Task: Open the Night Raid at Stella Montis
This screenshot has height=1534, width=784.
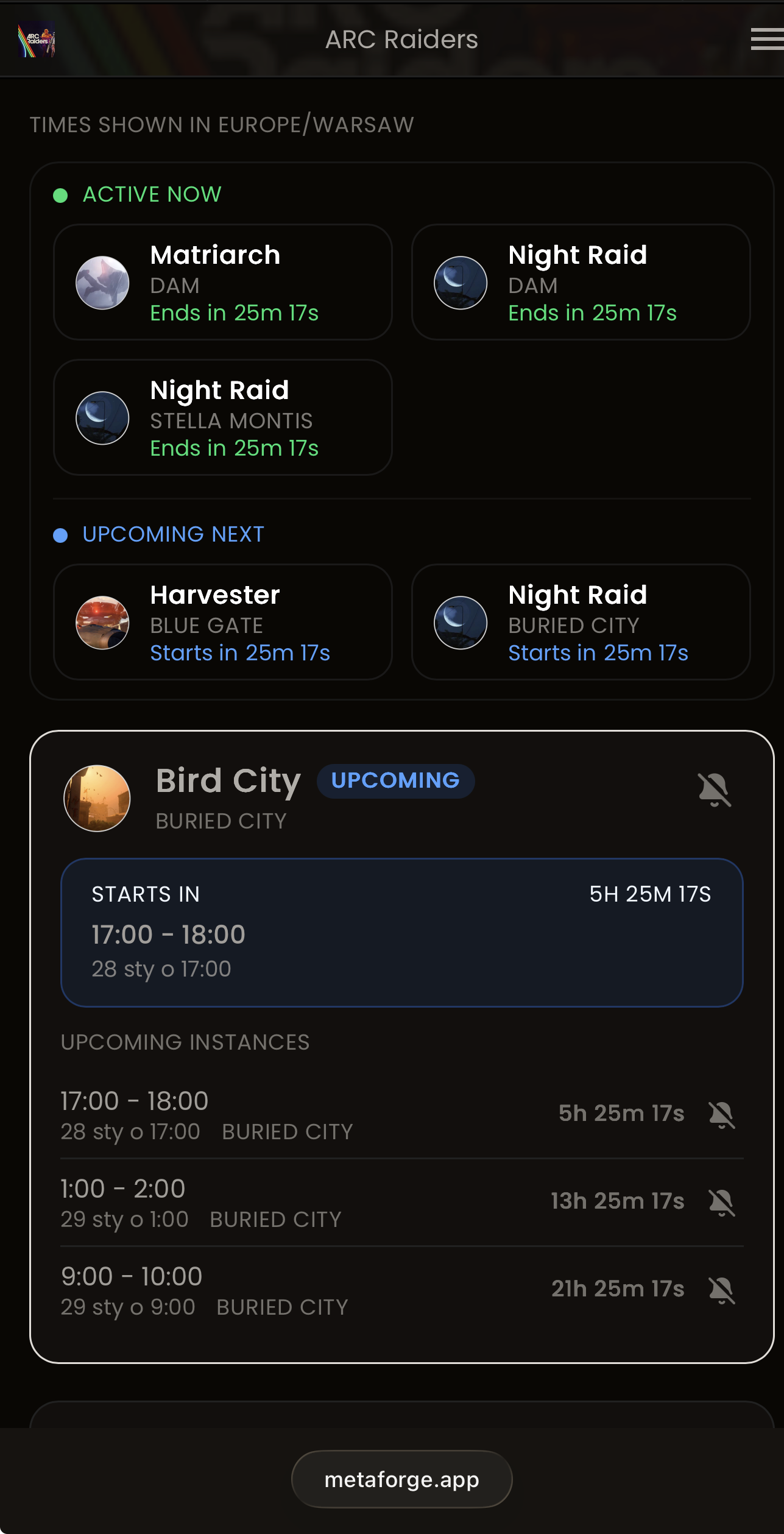Action: [222, 417]
